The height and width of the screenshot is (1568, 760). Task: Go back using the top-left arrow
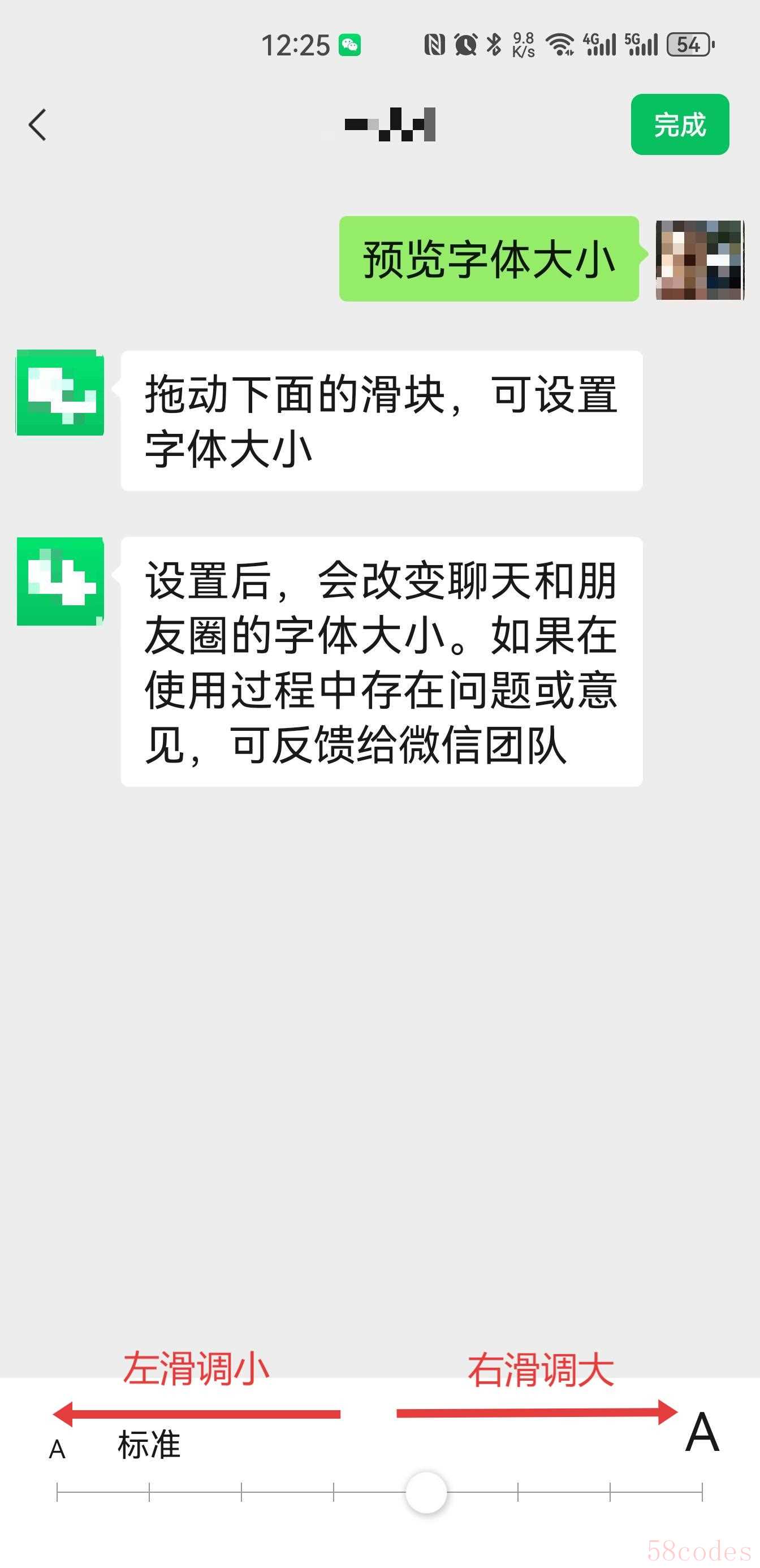[38, 125]
